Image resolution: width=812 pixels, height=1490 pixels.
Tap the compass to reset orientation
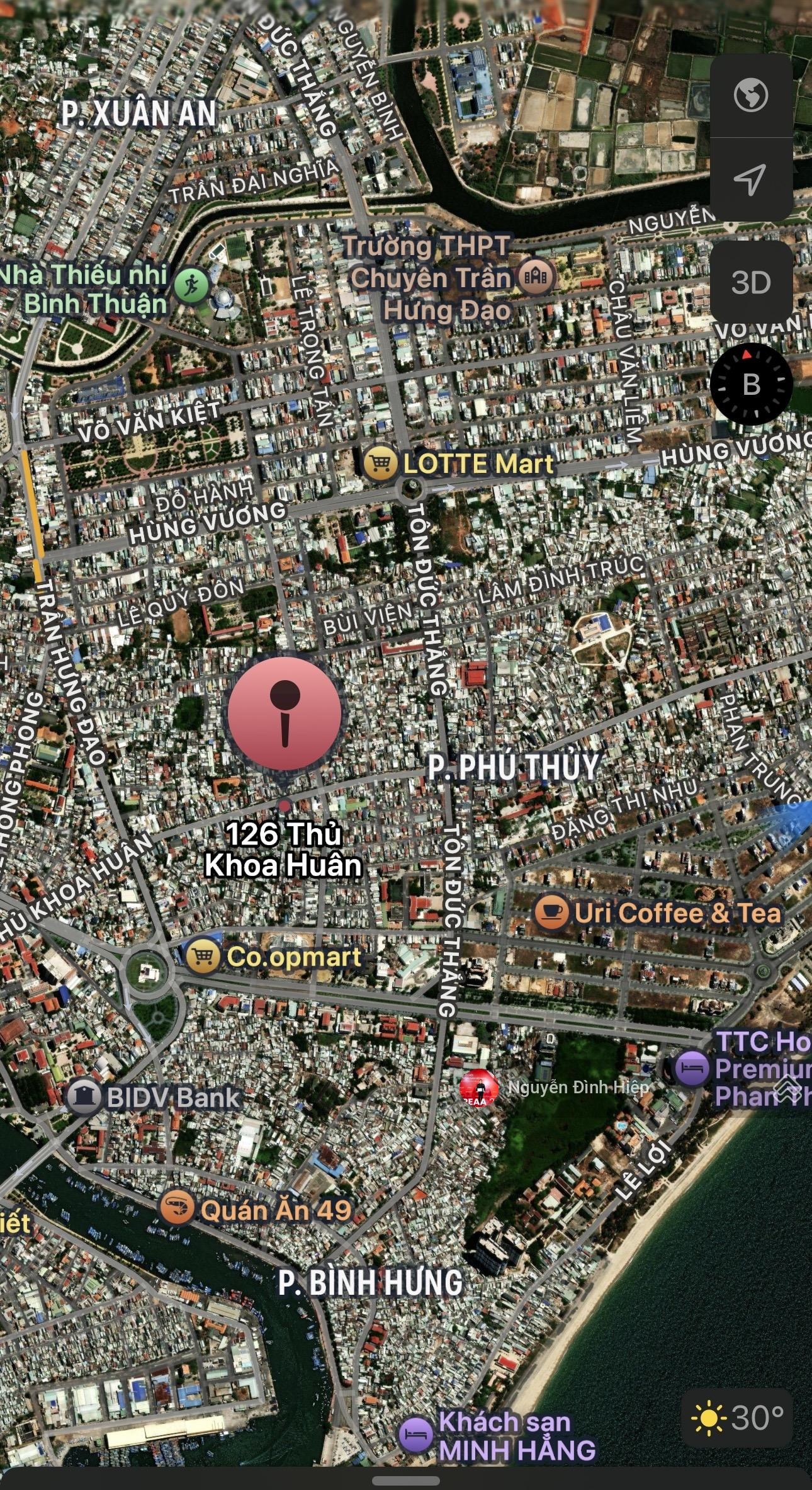coord(751,384)
